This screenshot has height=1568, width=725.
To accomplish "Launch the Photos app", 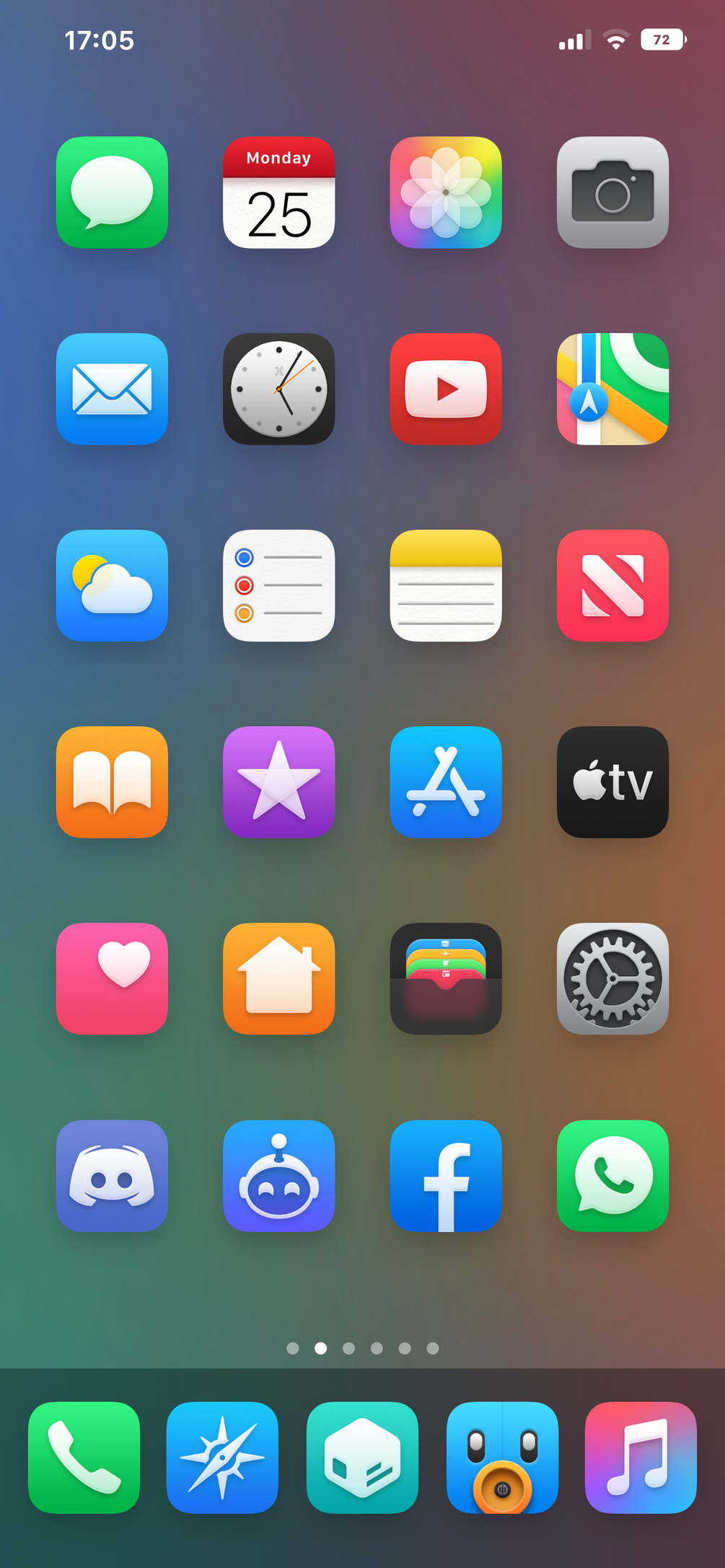I will point(446,192).
